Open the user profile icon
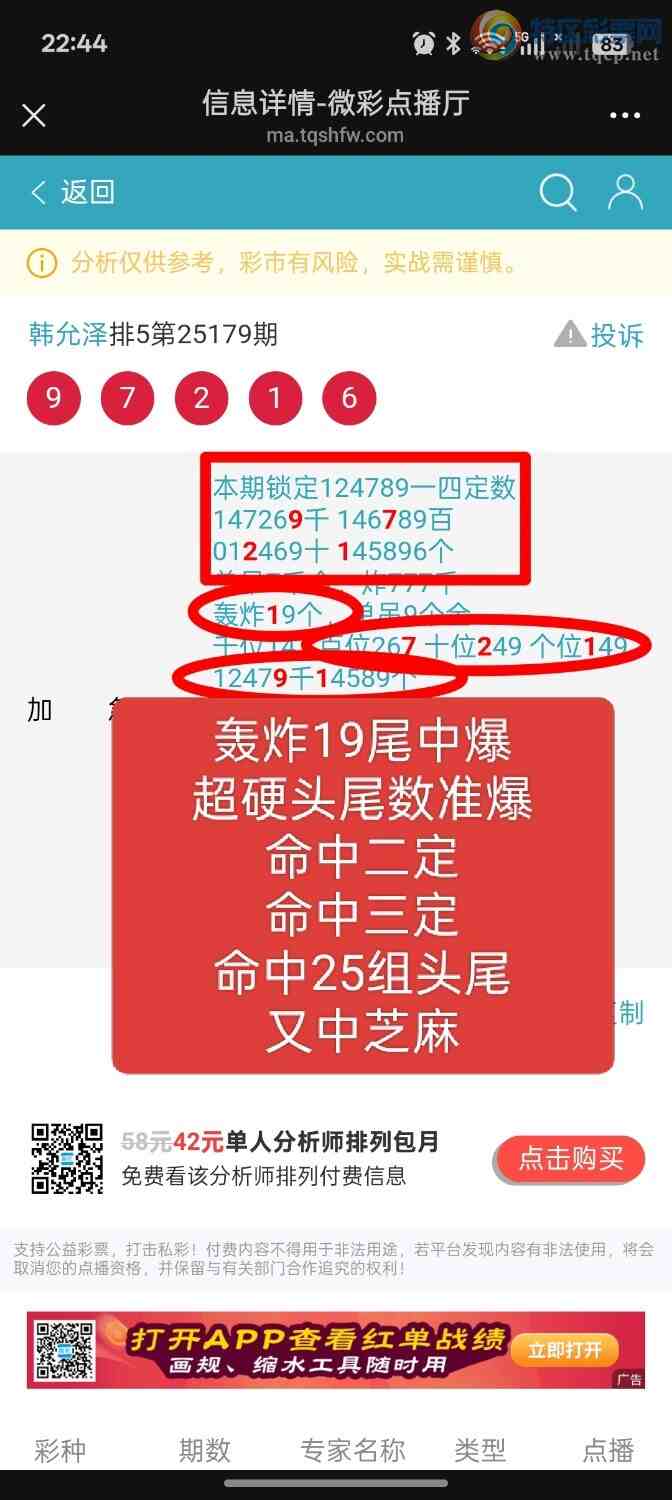 click(625, 192)
